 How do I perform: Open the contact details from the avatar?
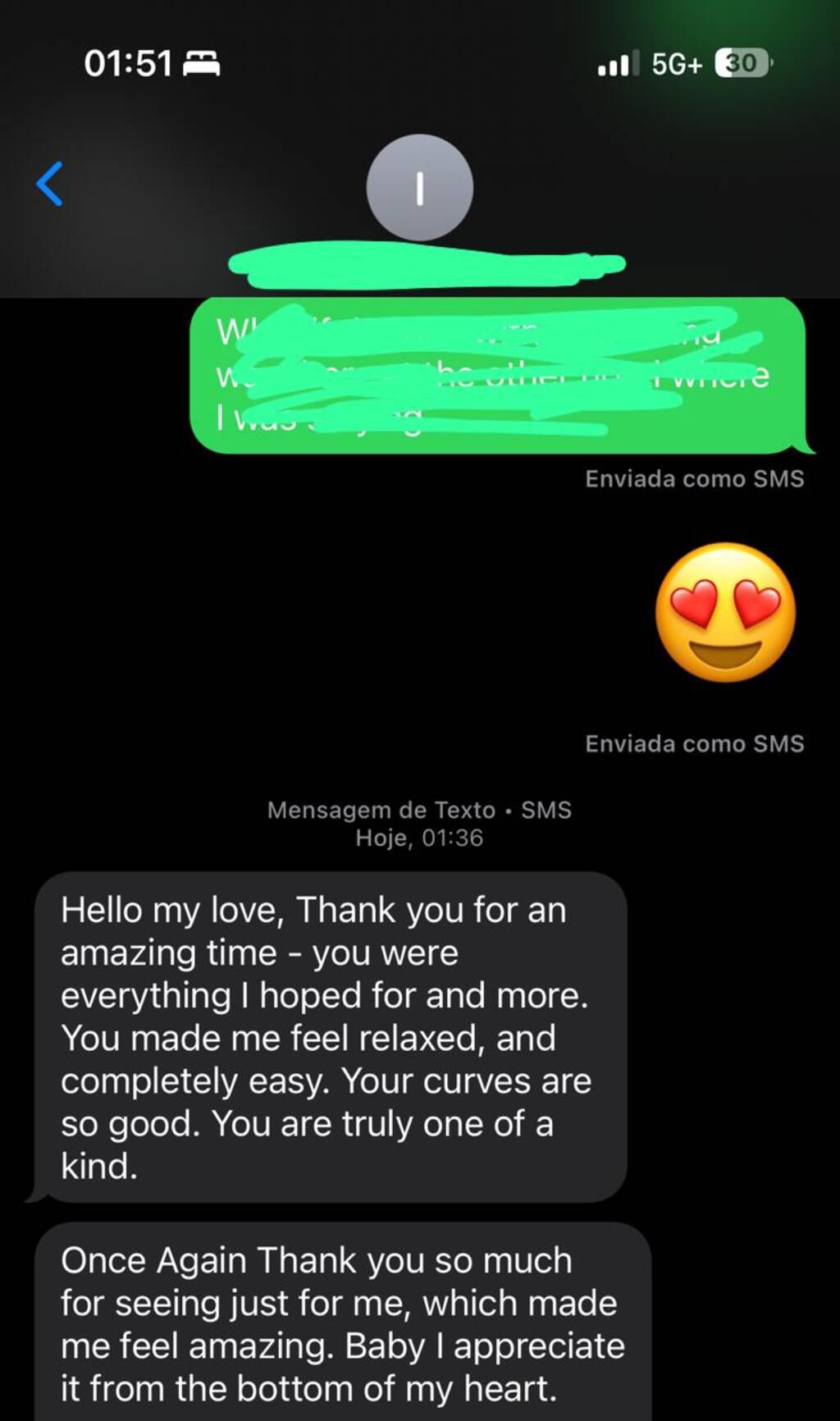click(419, 188)
